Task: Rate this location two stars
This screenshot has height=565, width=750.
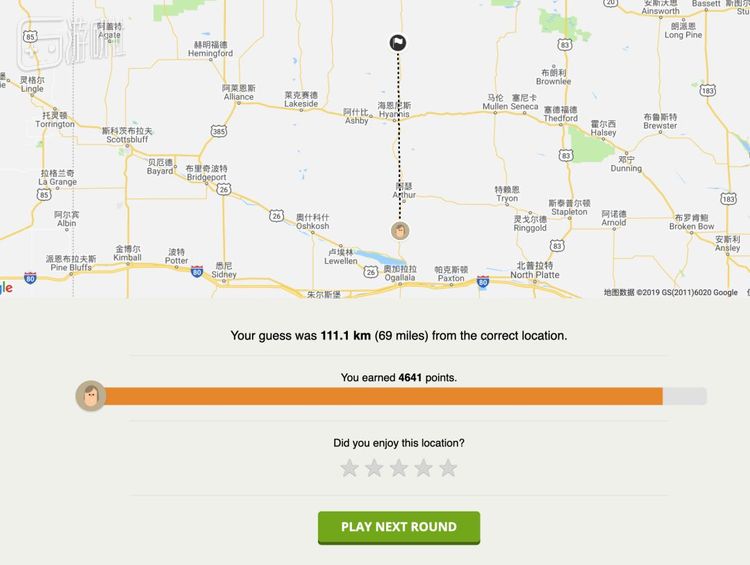Action: tap(374, 468)
